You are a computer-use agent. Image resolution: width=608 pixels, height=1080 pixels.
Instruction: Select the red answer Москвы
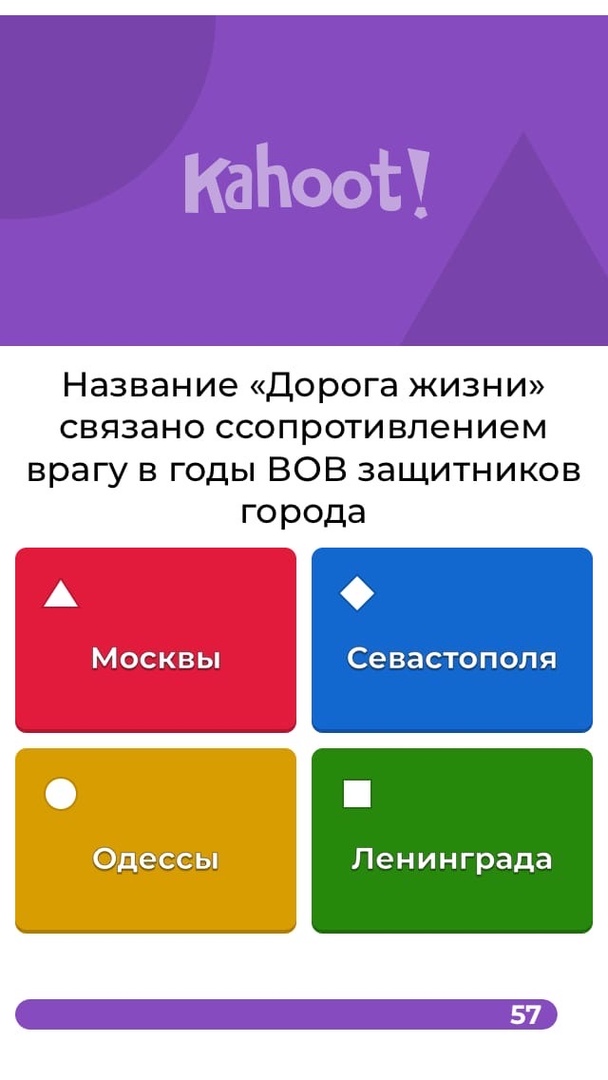point(155,640)
